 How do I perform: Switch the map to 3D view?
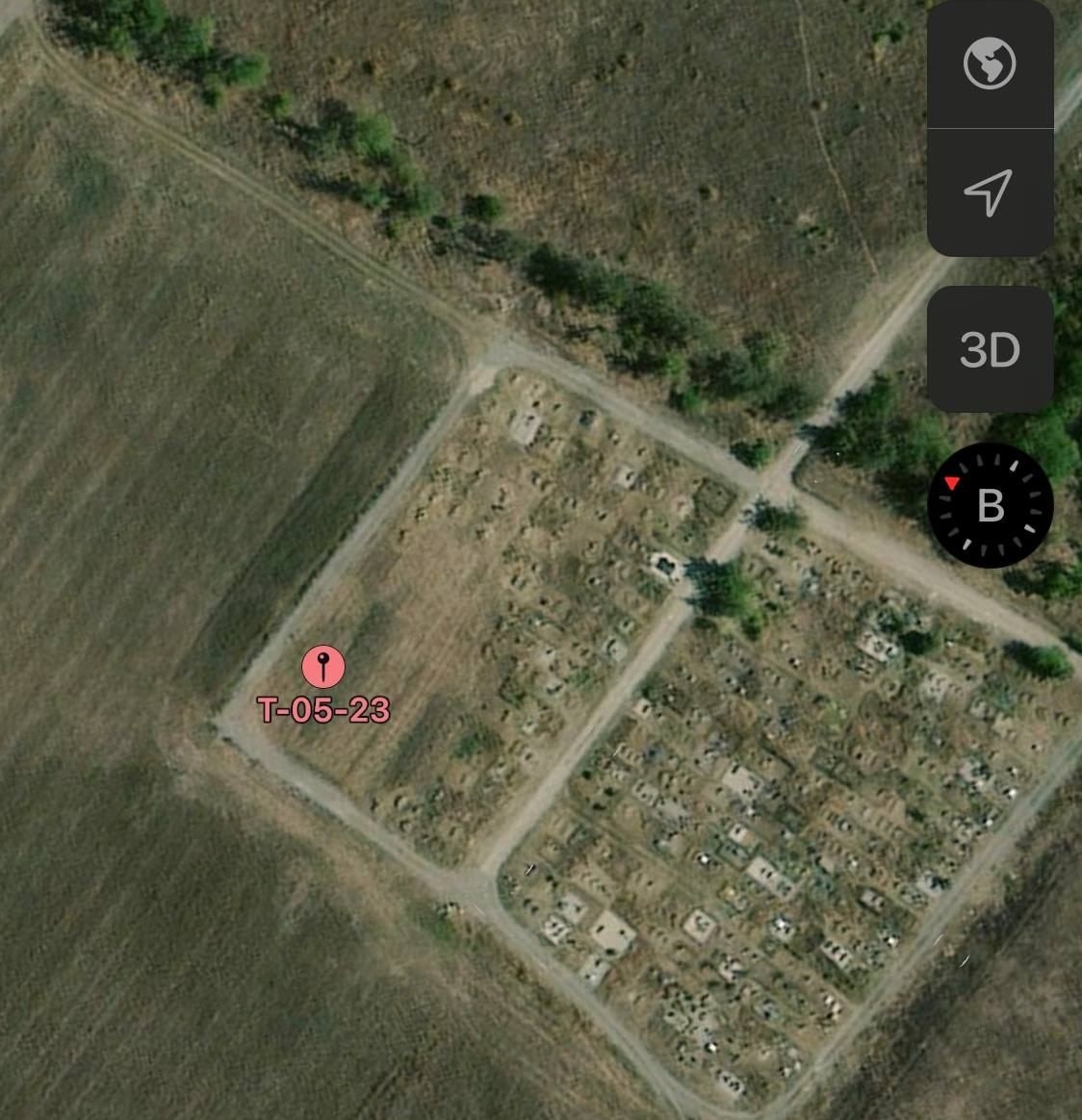click(x=990, y=349)
